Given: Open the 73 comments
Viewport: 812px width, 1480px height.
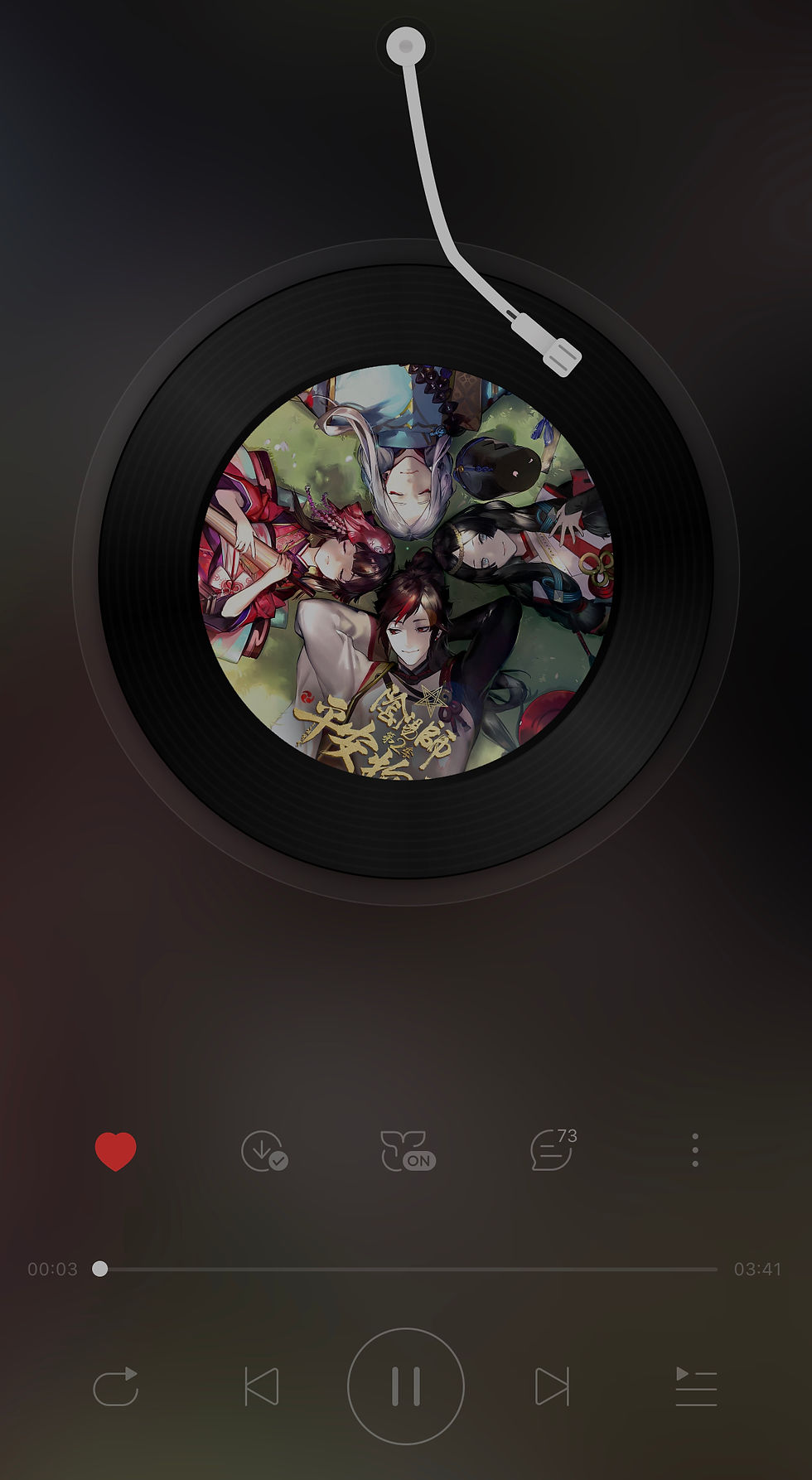Looking at the screenshot, I should (553, 1149).
